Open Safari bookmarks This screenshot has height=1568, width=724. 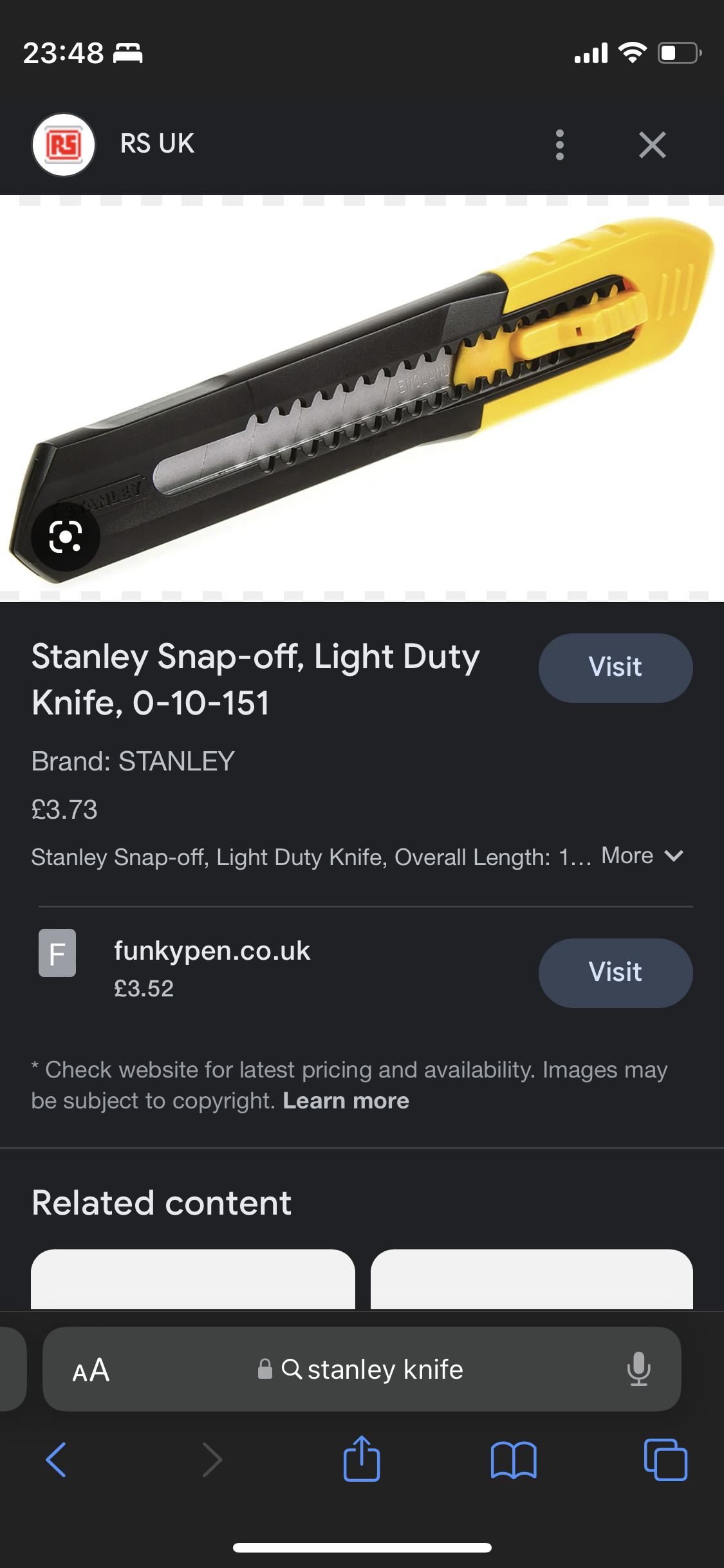pyautogui.click(x=513, y=1460)
